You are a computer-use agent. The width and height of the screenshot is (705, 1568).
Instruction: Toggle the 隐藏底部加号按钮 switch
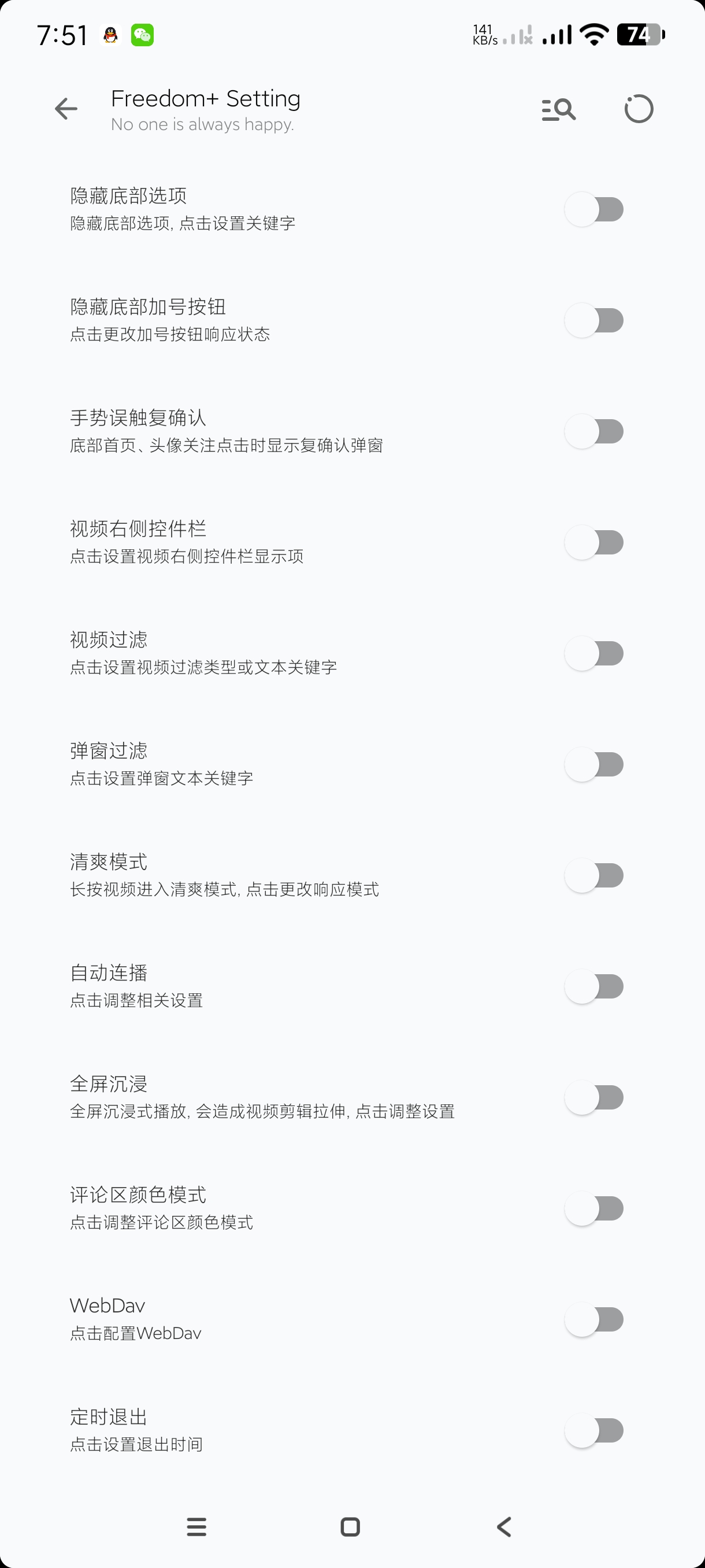[593, 320]
